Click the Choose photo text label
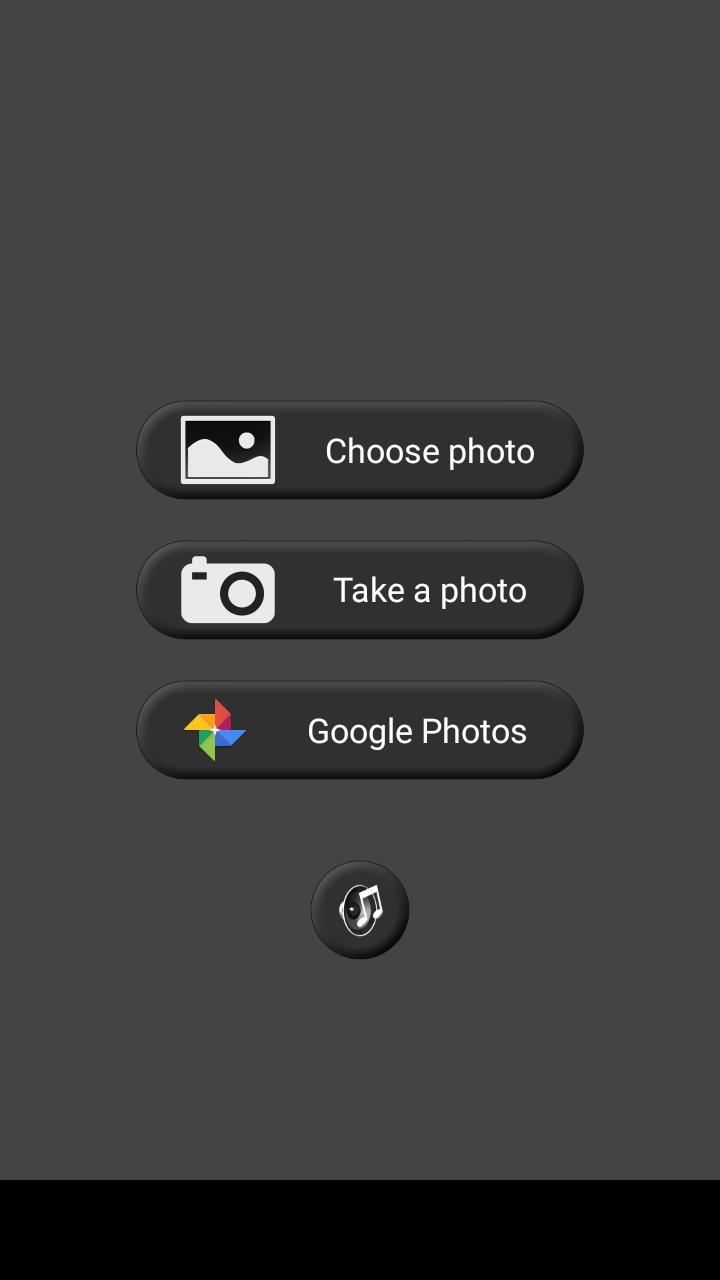 pyautogui.click(x=430, y=450)
